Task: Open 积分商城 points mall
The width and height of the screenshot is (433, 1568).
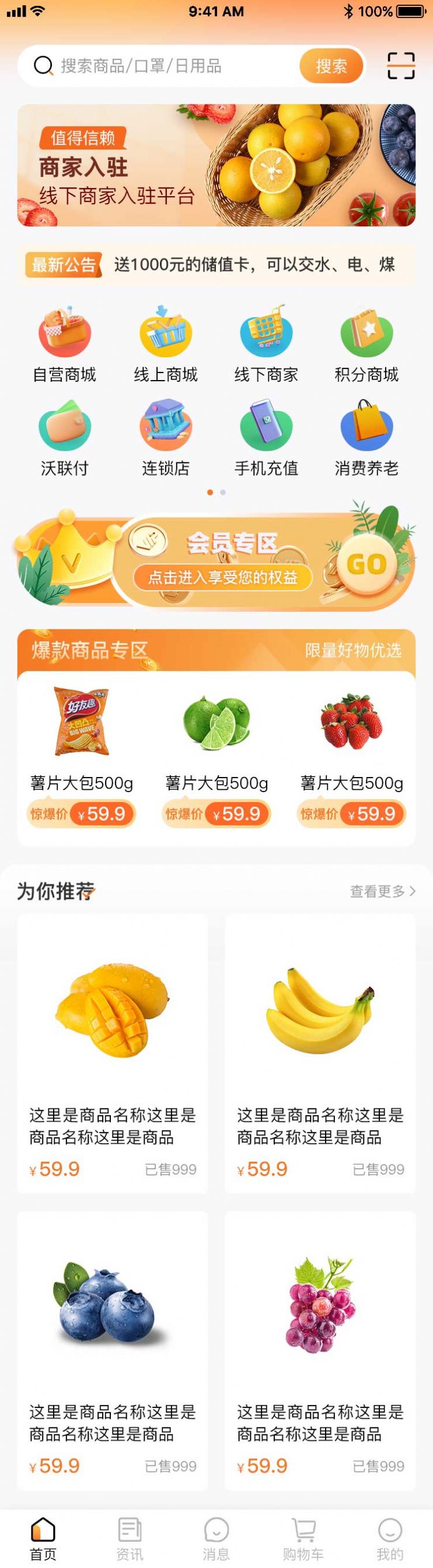Action: 366,345
